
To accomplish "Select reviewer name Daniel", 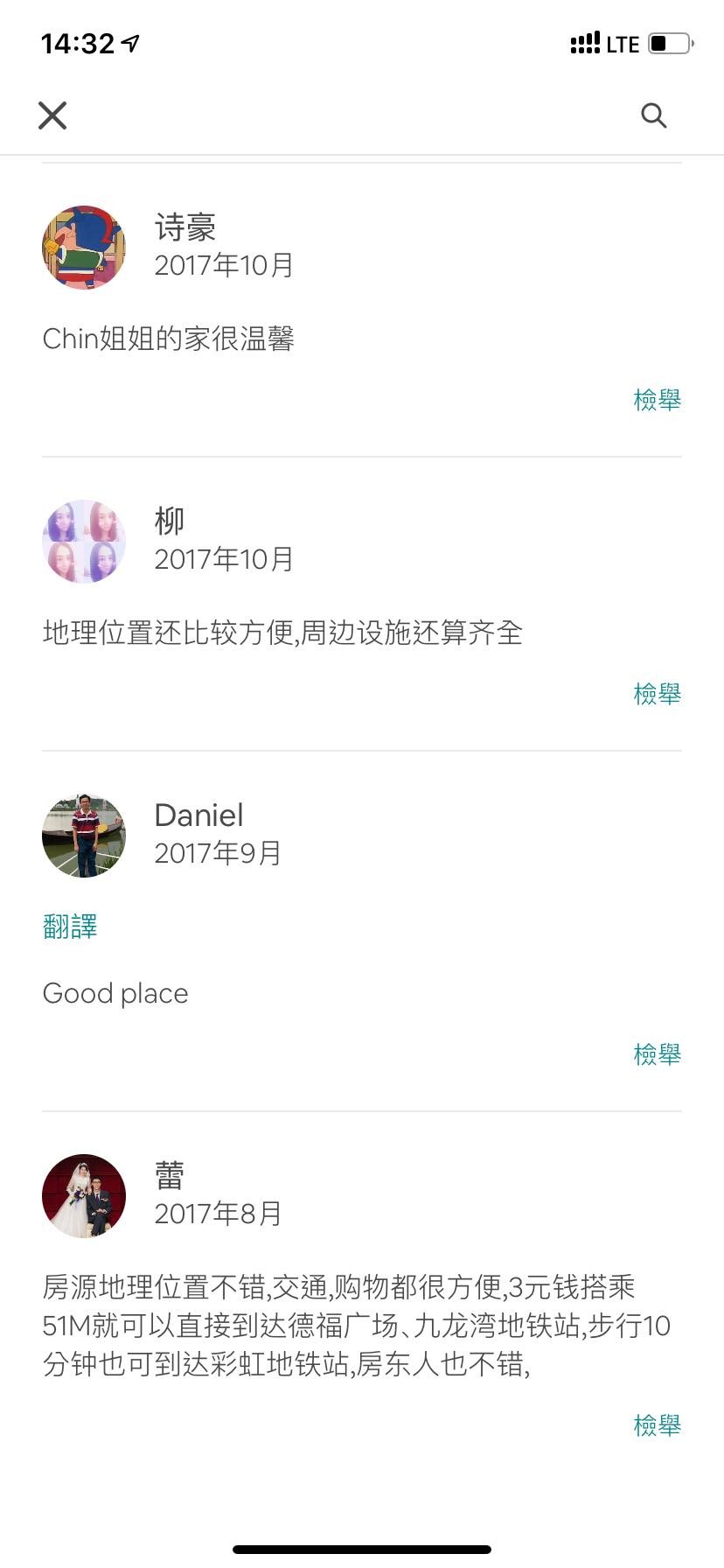I will (198, 815).
